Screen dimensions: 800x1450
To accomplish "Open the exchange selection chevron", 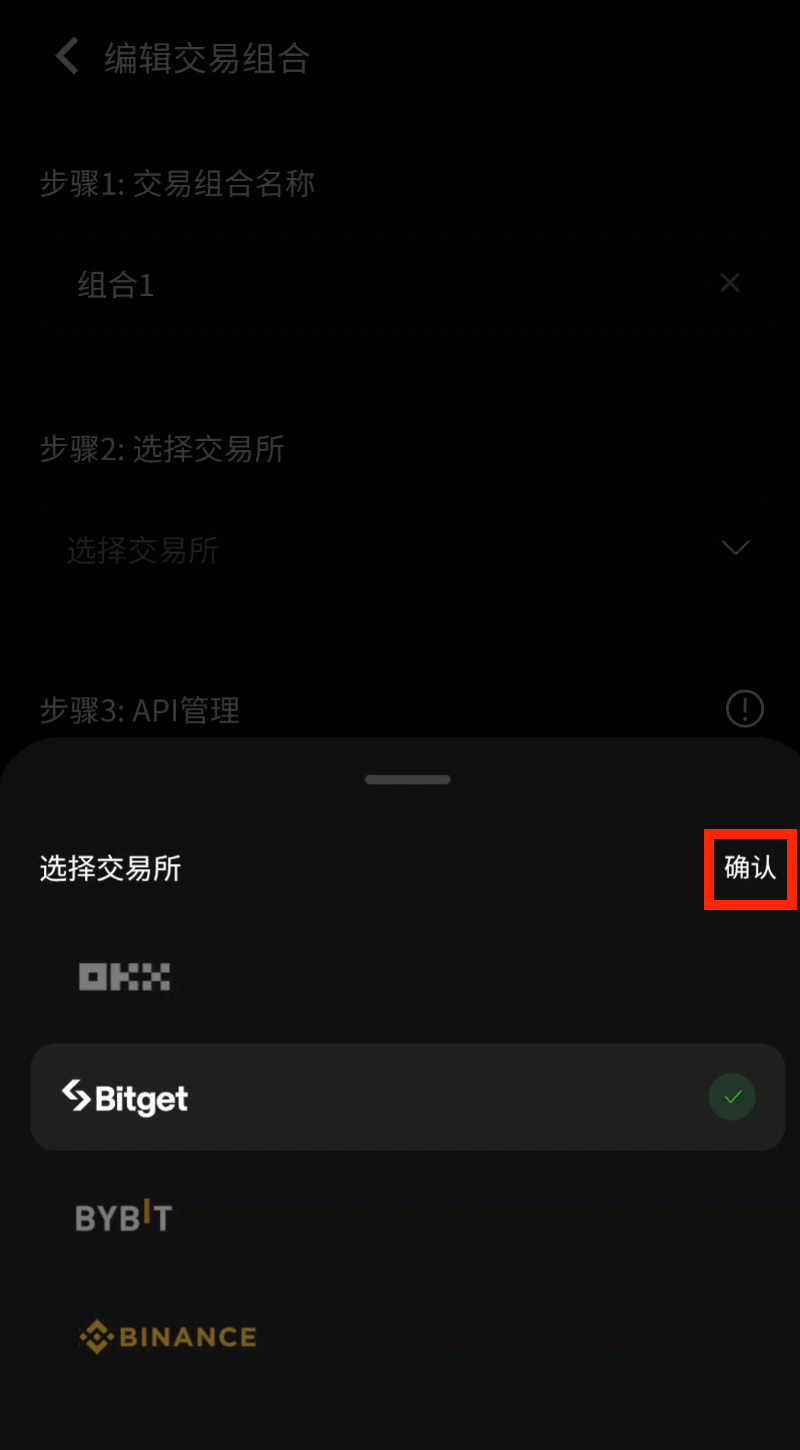I will (735, 548).
